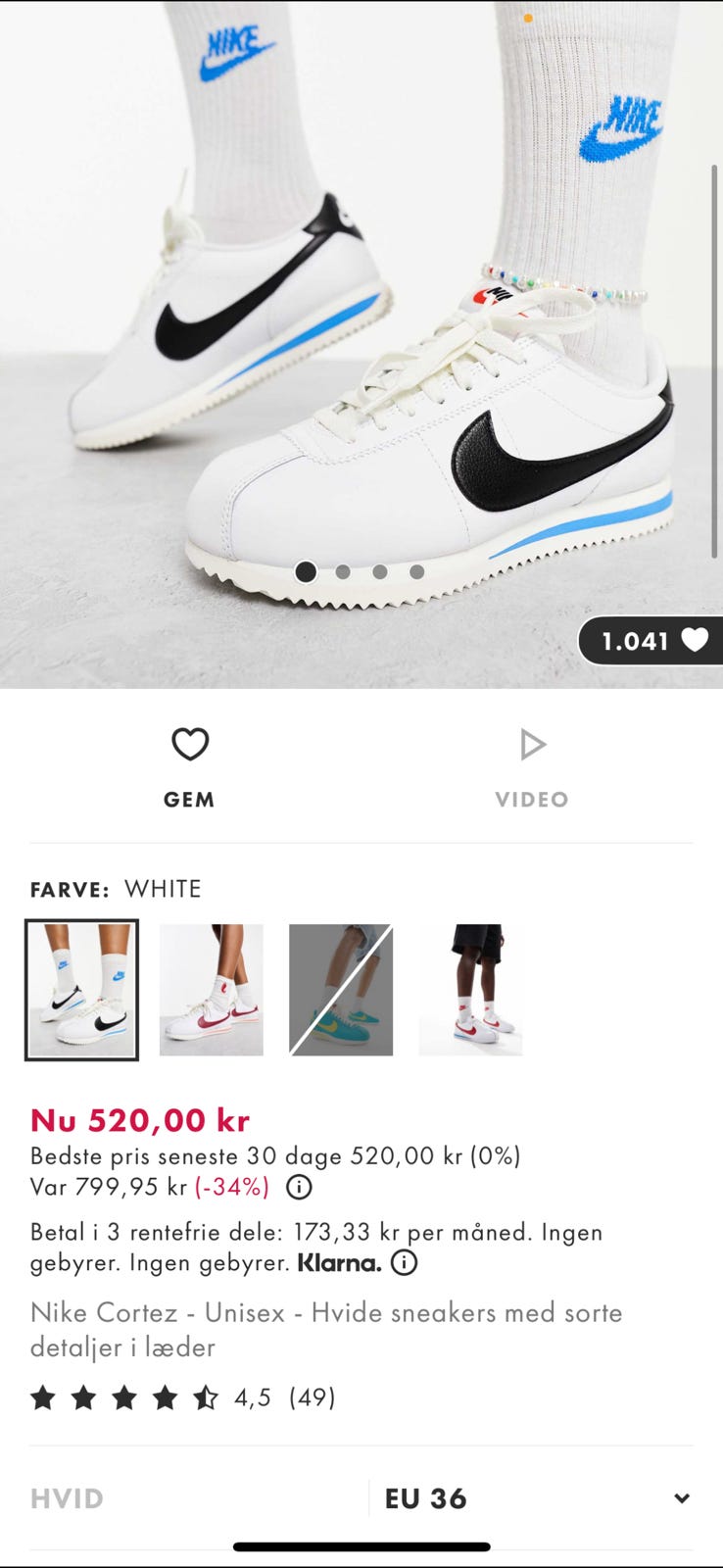Select the second carousel dot indicator
The width and height of the screenshot is (723, 1568).
pos(344,571)
